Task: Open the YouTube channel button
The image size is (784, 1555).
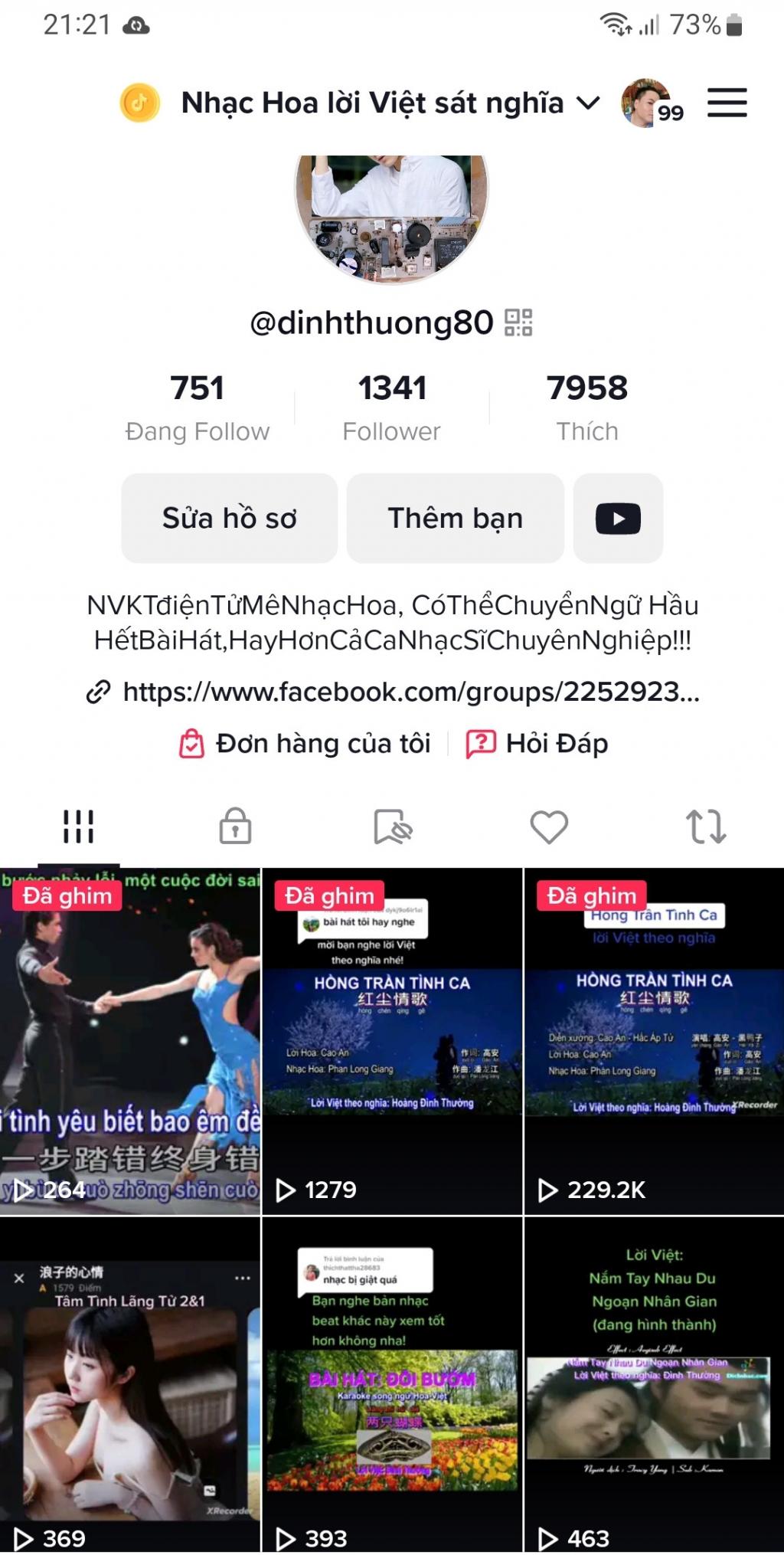Action: (x=618, y=518)
